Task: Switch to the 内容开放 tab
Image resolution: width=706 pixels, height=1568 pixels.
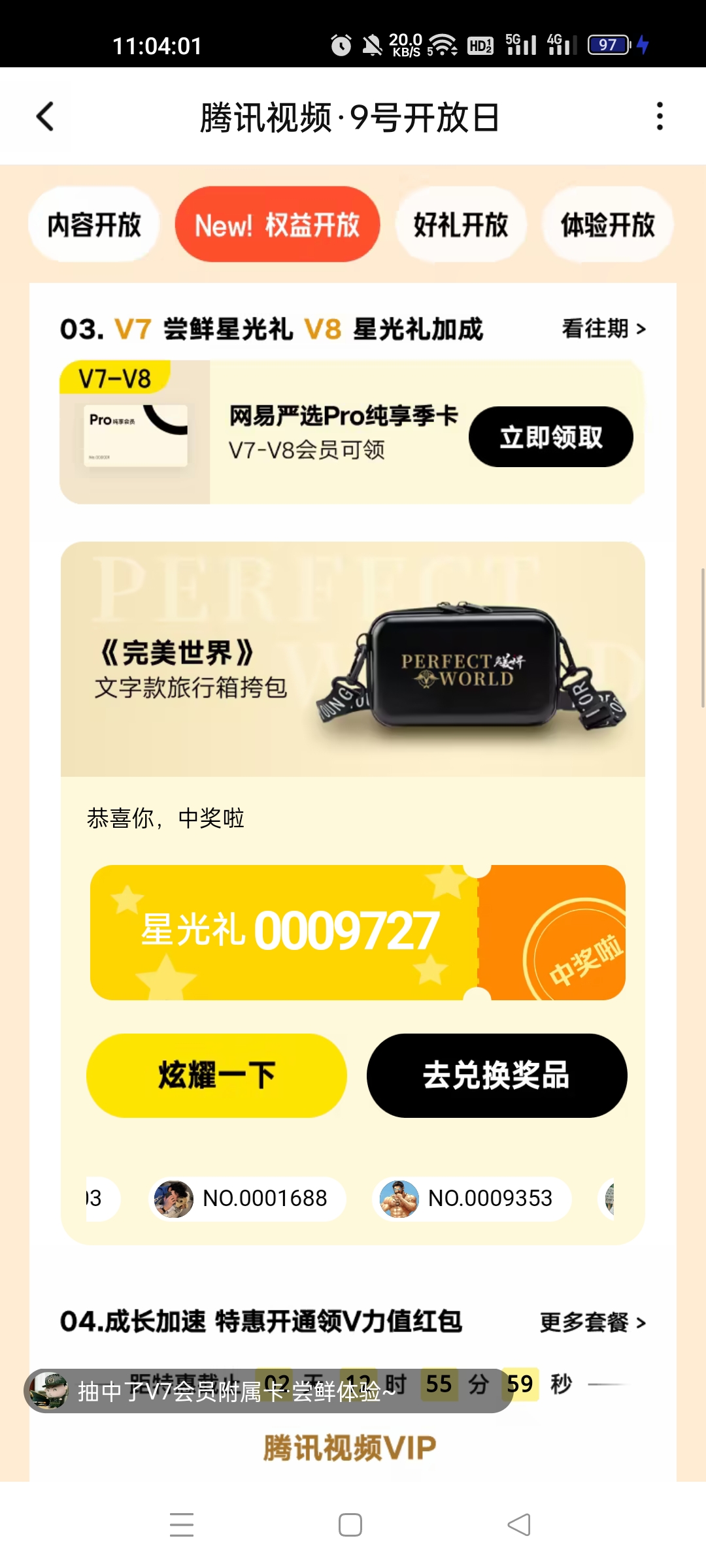Action: point(94,225)
